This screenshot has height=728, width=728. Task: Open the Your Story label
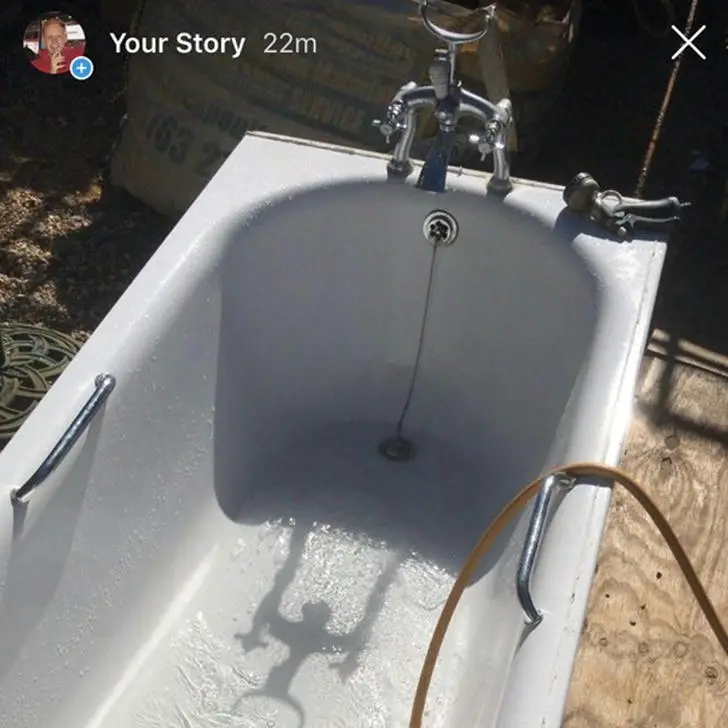(177, 44)
